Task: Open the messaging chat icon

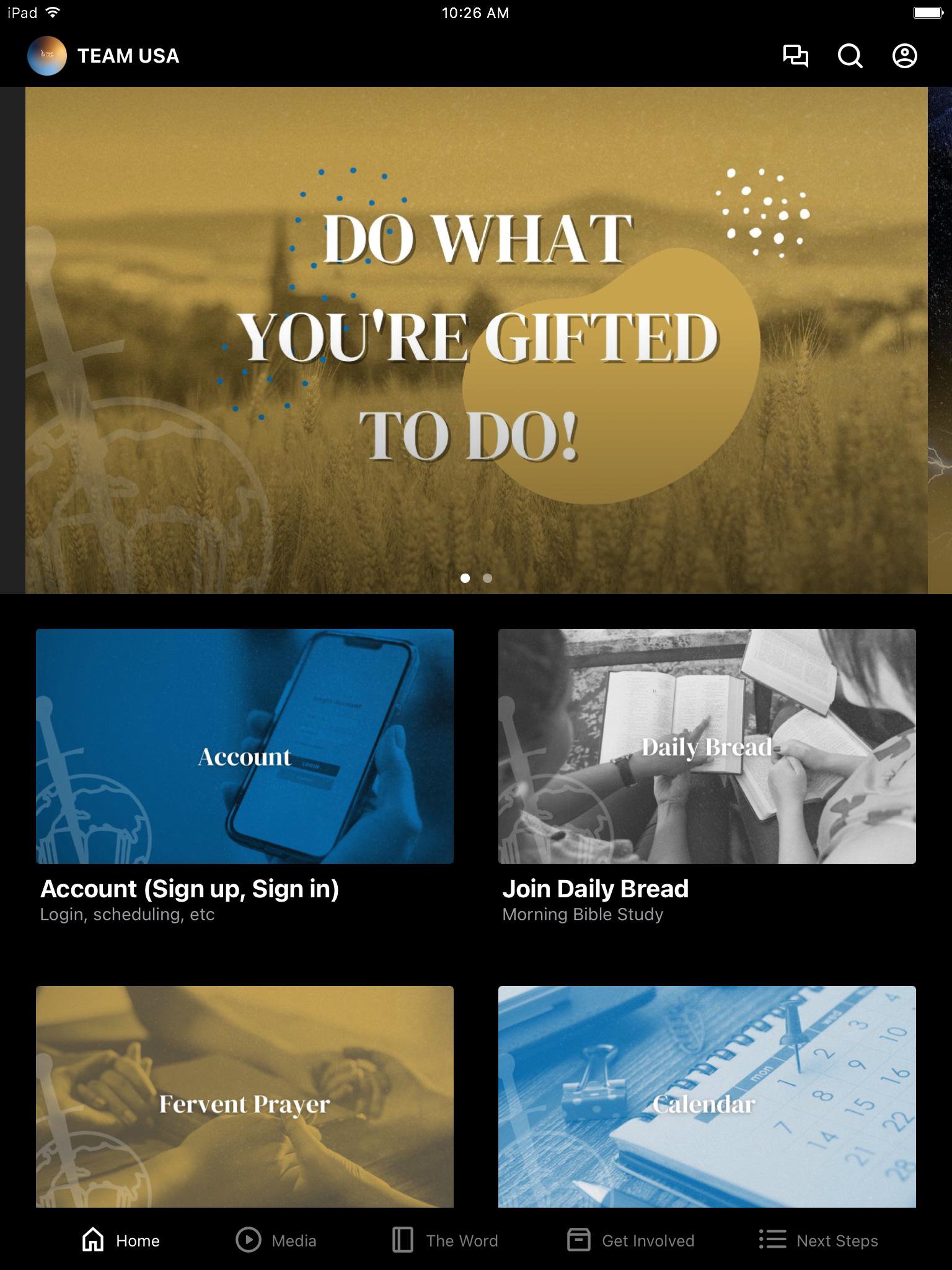Action: click(x=795, y=56)
